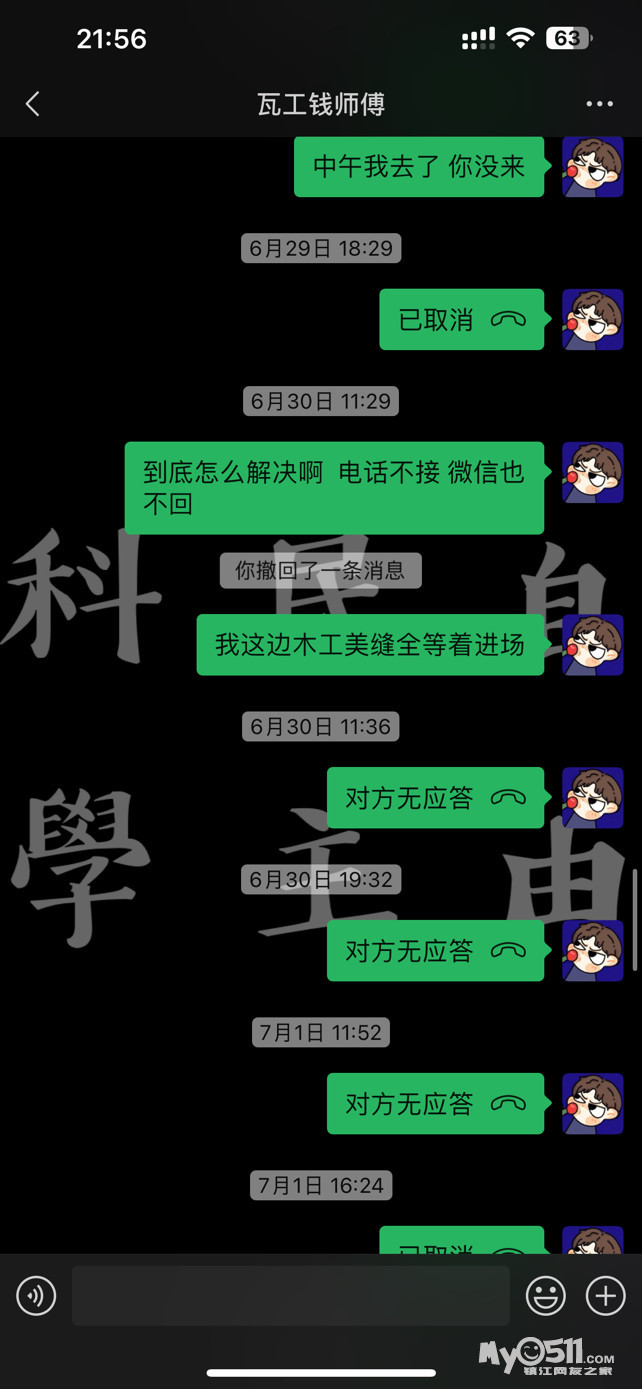Redial from the 7月1日 11:52 对方无应答 call
This screenshot has height=1389, width=642.
[x=435, y=1104]
